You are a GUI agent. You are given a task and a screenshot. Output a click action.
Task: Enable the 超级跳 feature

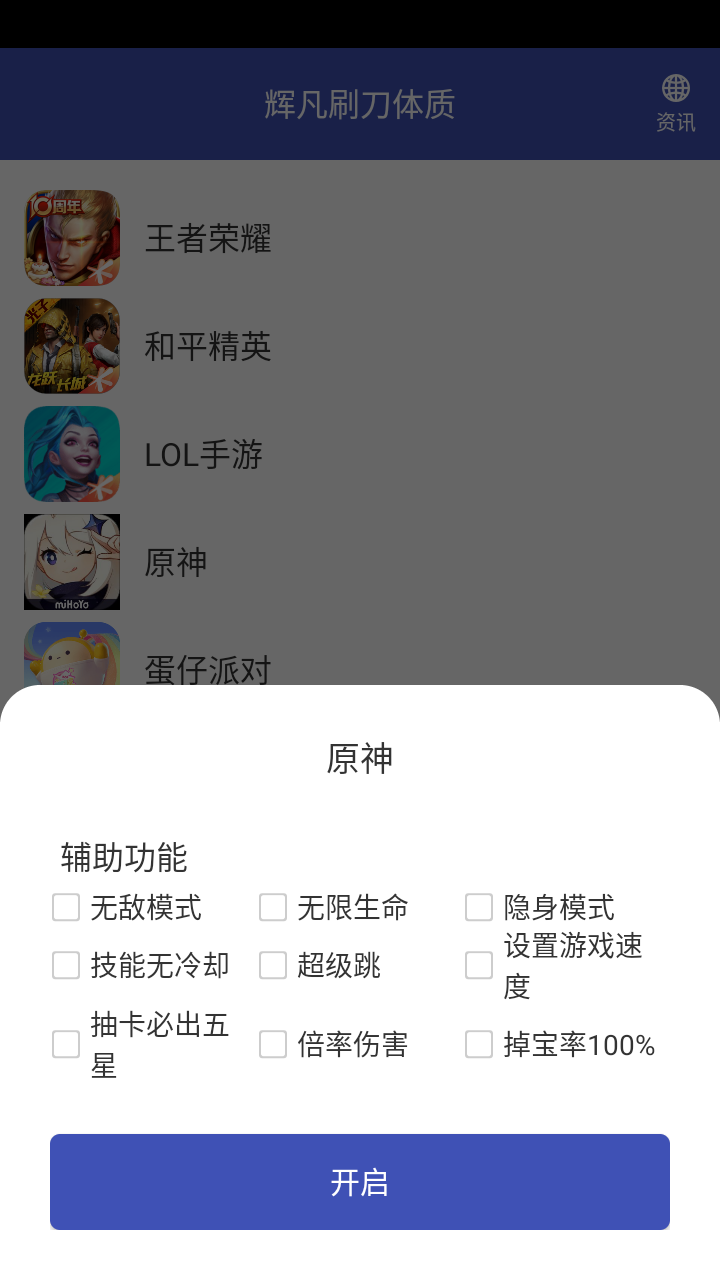coord(272,965)
